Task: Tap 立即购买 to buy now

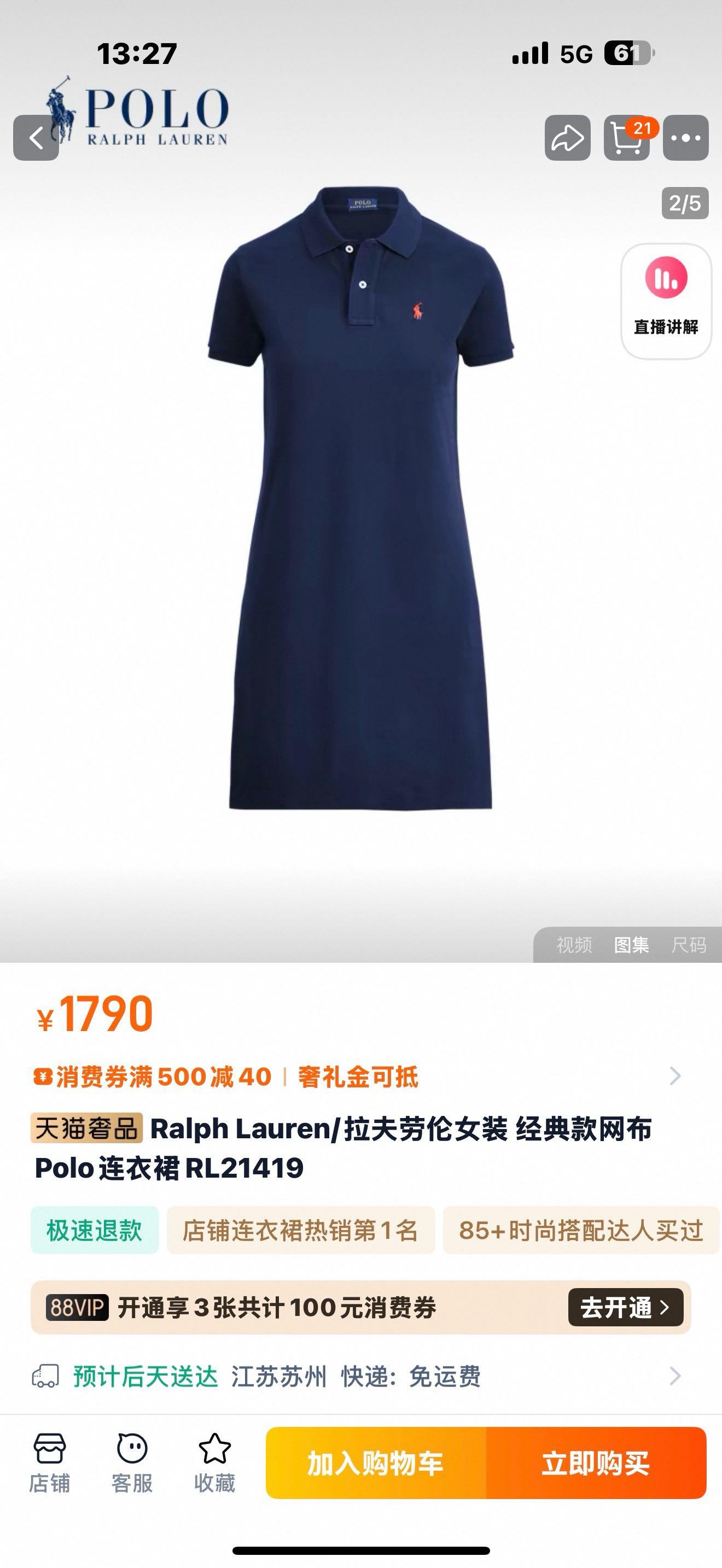Action: [x=595, y=1462]
